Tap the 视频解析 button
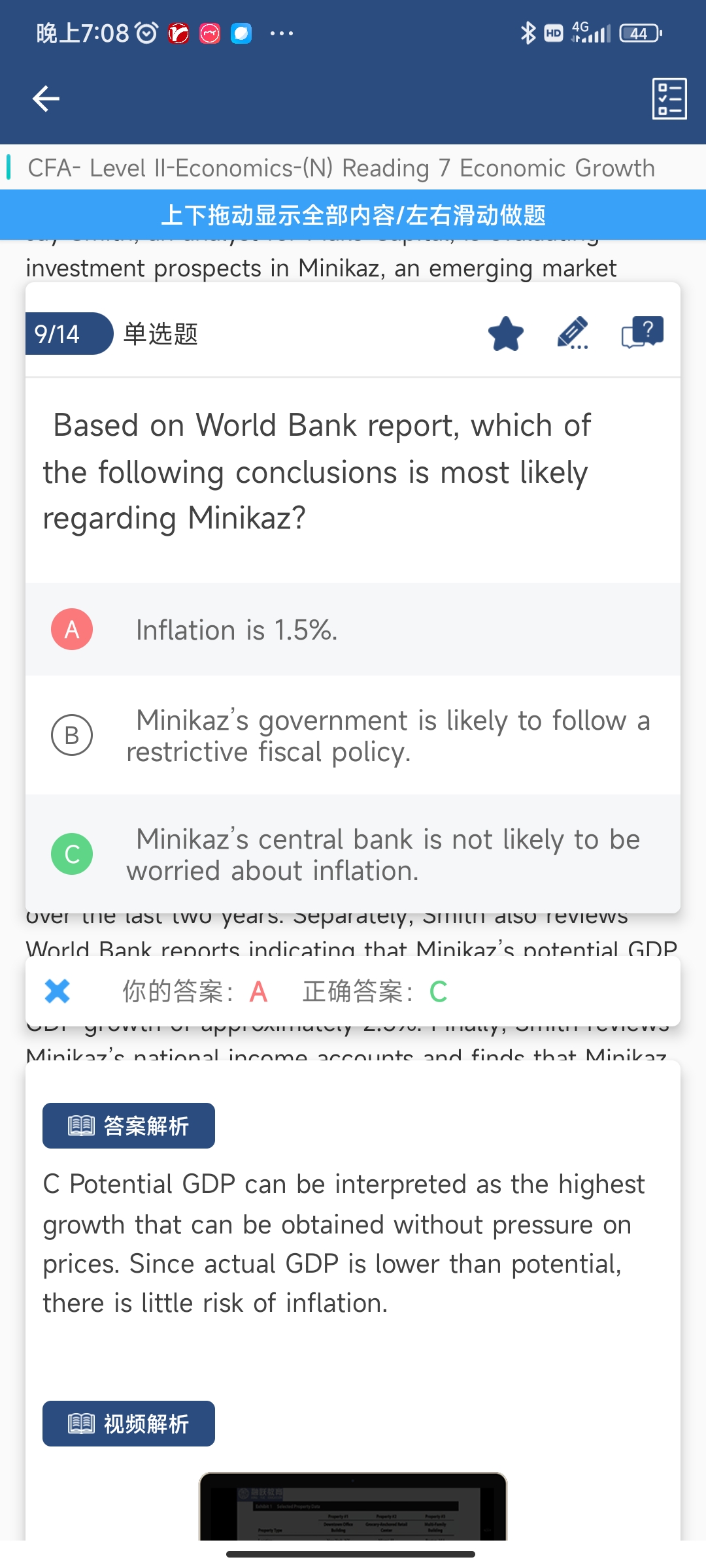 129,1424
